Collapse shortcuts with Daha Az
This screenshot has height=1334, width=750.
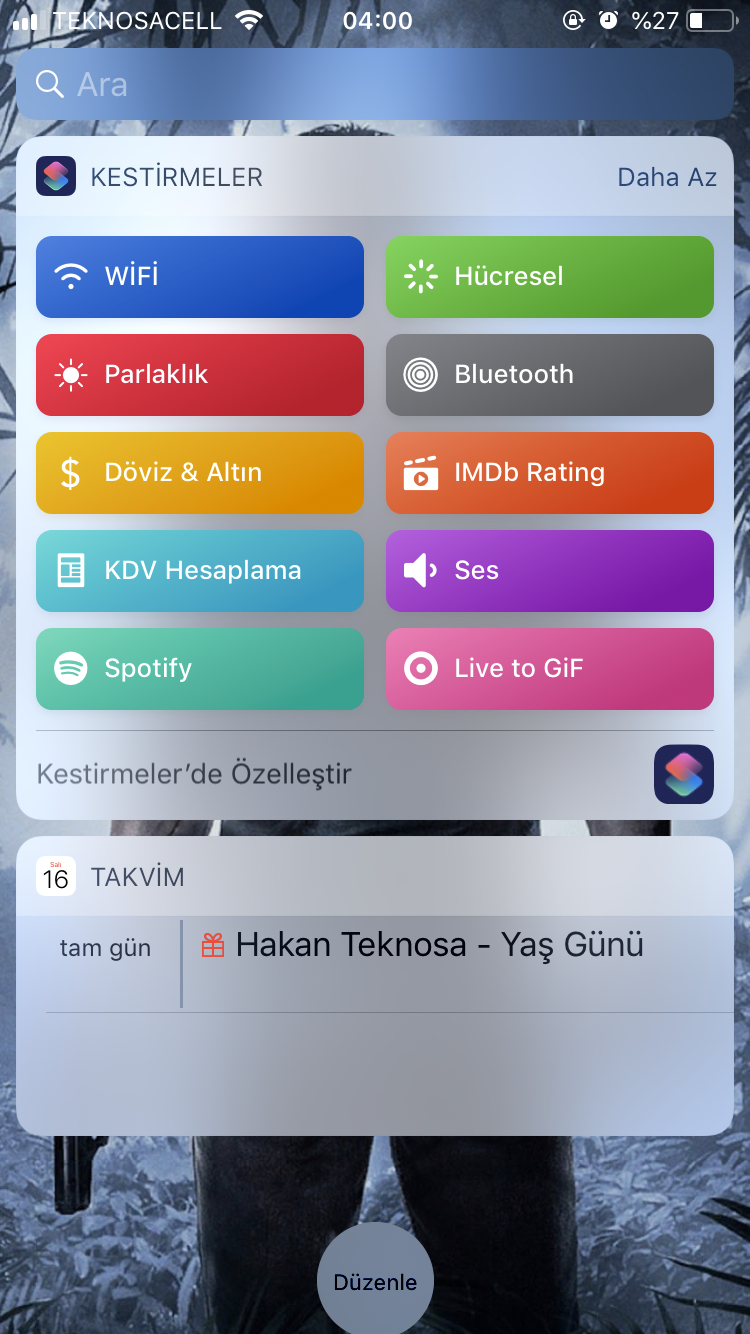tap(667, 177)
